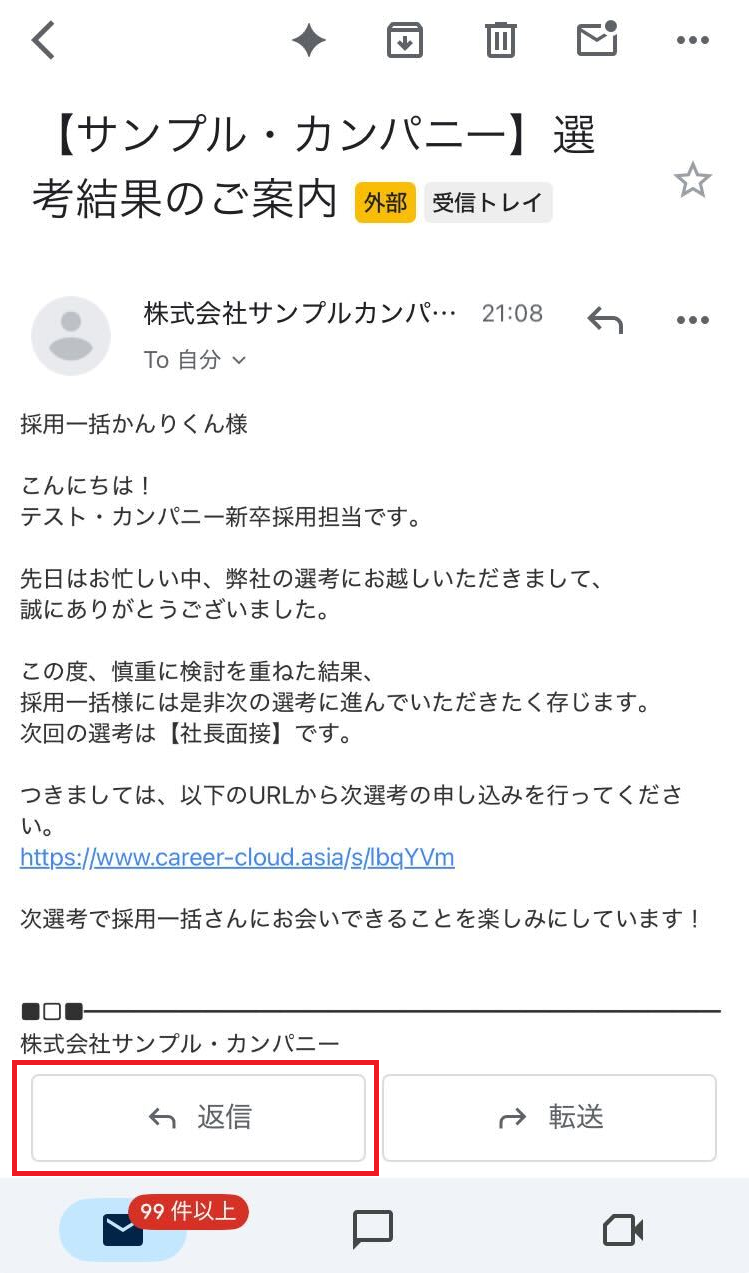Toggle the 外部 label chip
The width and height of the screenshot is (749, 1273).
[385, 202]
